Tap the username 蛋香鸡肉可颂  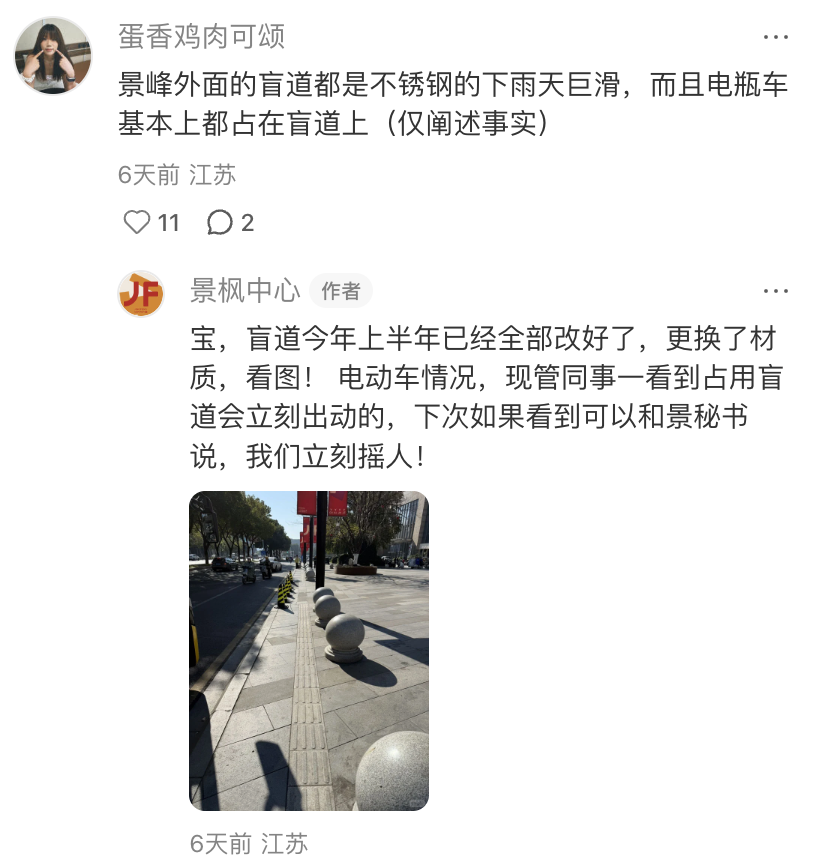click(x=202, y=37)
